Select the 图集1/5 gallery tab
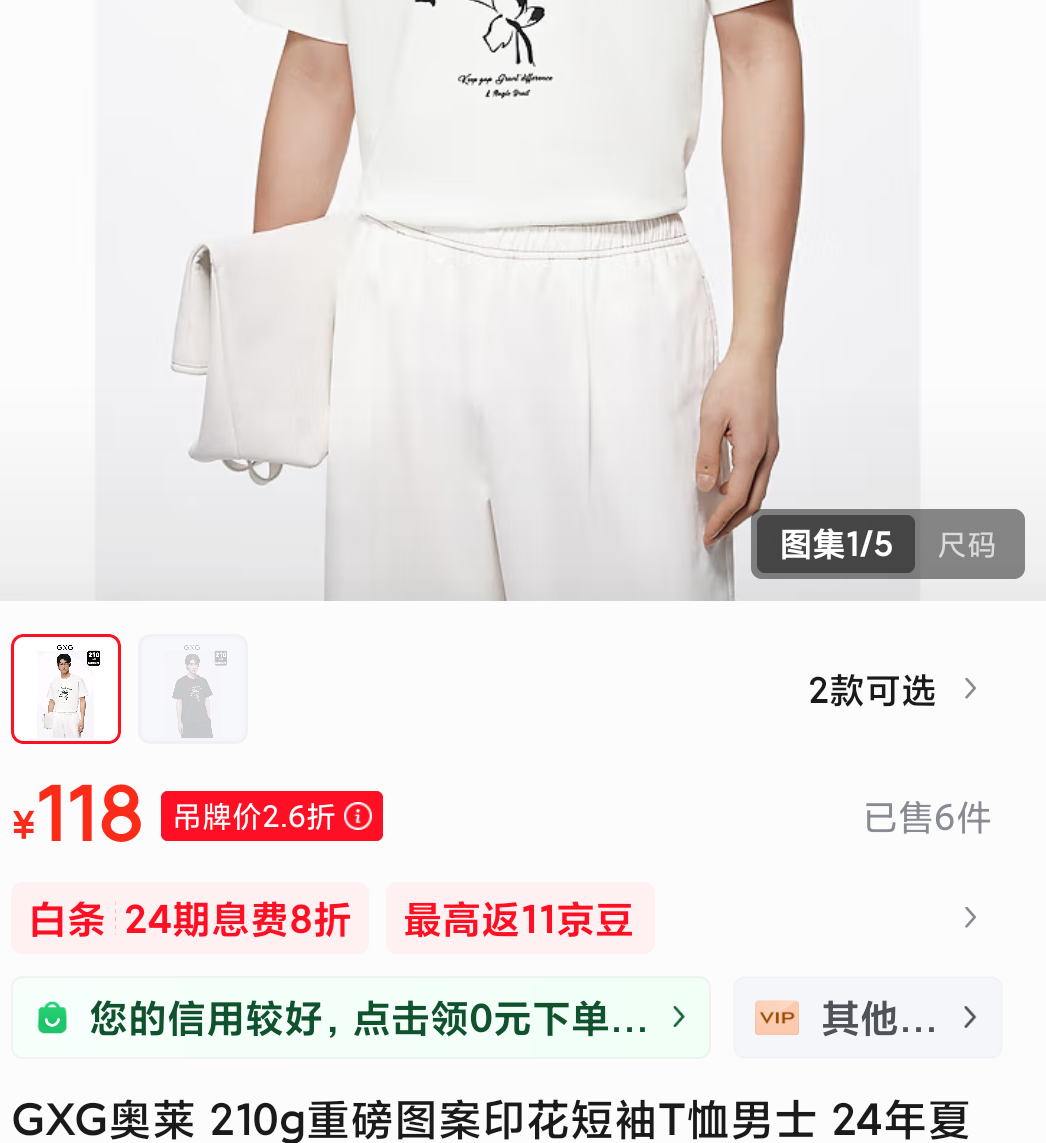 (835, 543)
